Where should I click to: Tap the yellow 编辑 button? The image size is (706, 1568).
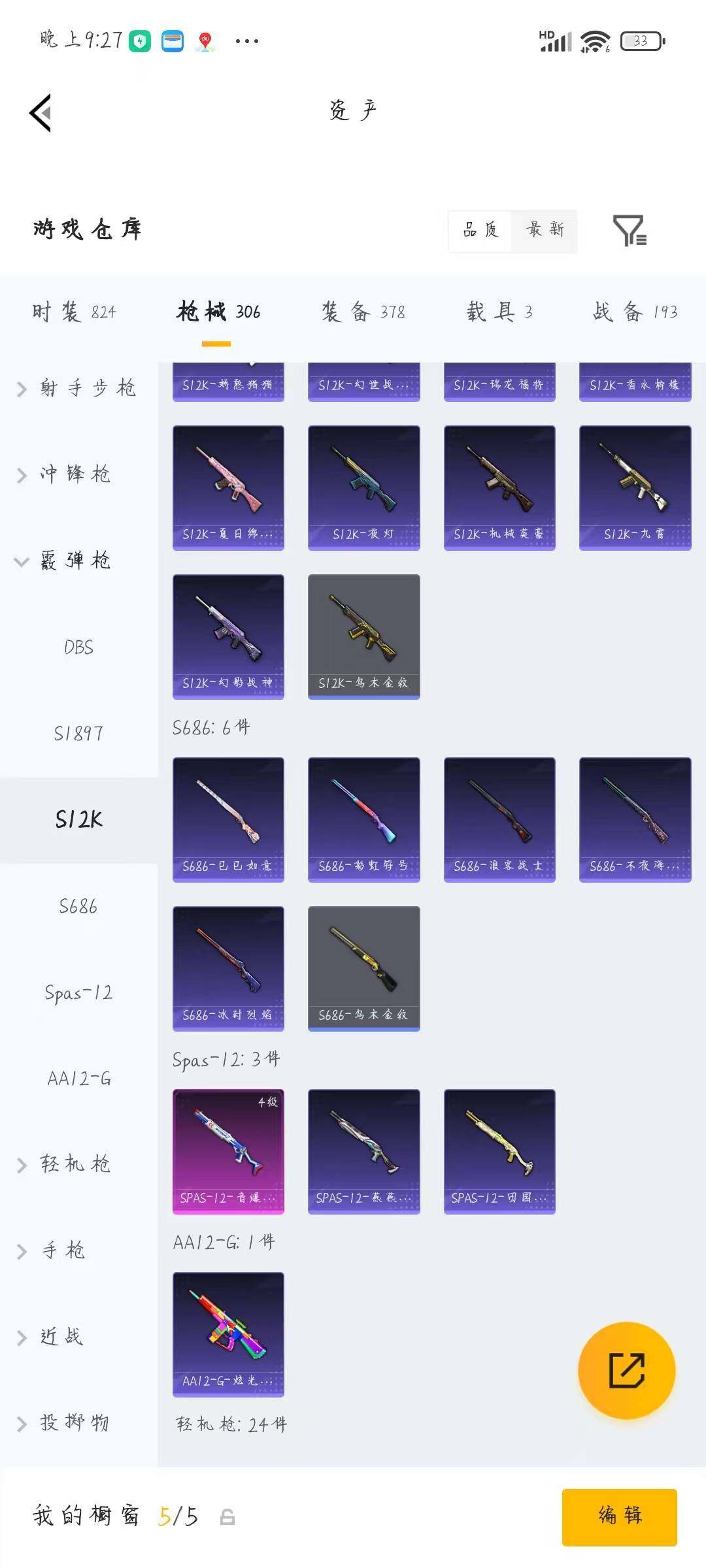[x=620, y=1517]
